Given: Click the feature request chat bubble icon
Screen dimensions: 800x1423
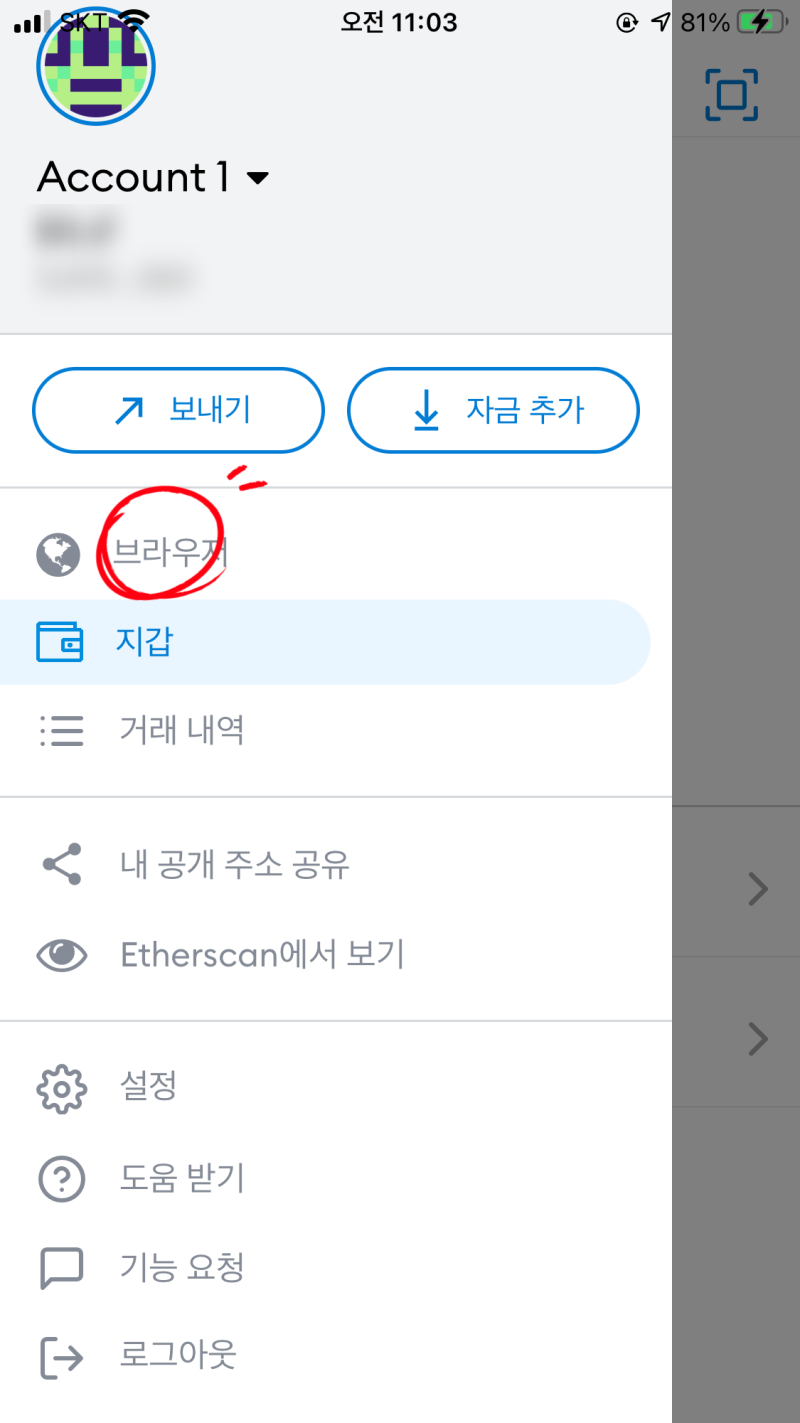Looking at the screenshot, I should pos(61,1268).
